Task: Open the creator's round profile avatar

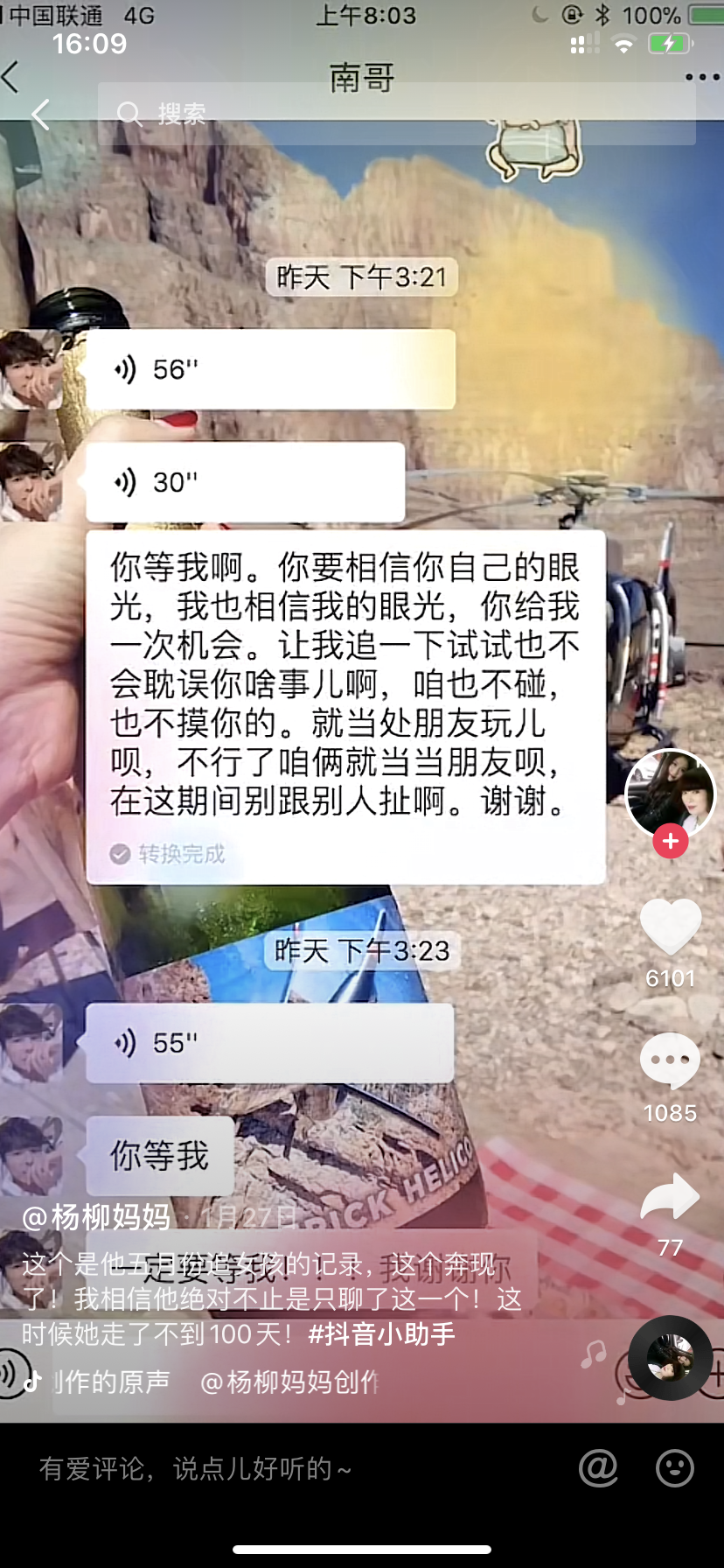Action: (x=671, y=793)
